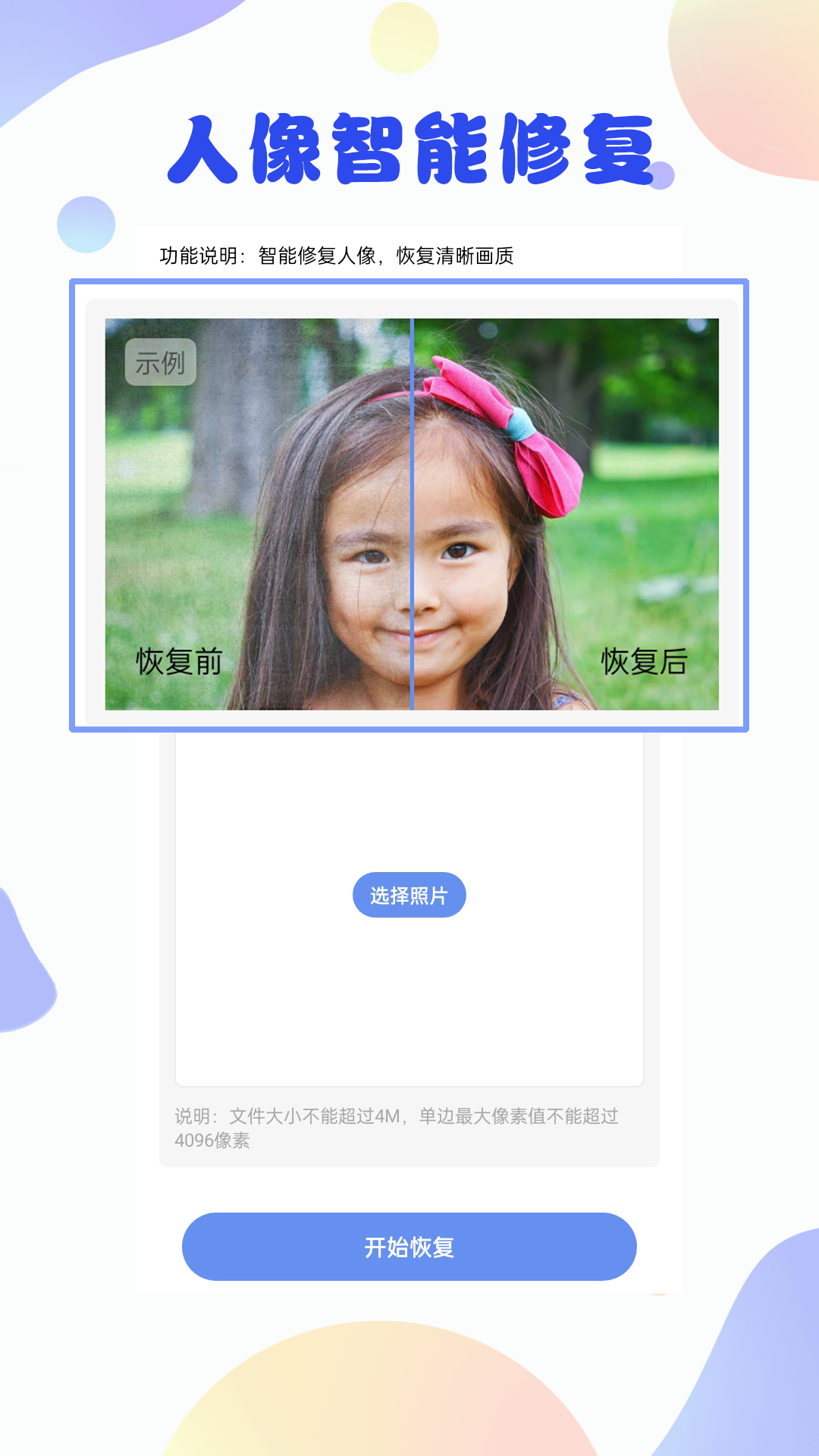Screen dimensions: 819x1456
Task: Start restoration with 开始恢复
Action: tap(409, 1247)
